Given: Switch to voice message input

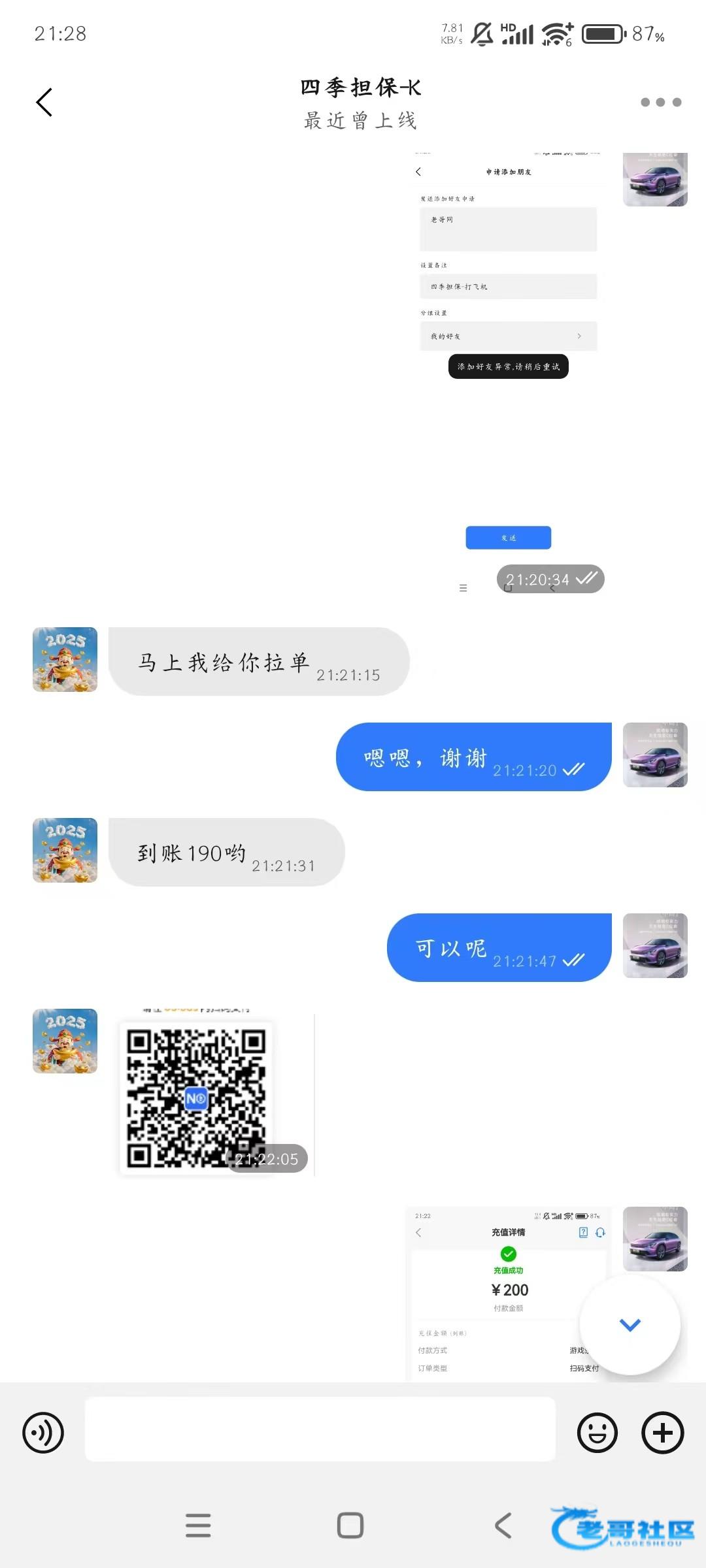Looking at the screenshot, I should [x=43, y=1433].
